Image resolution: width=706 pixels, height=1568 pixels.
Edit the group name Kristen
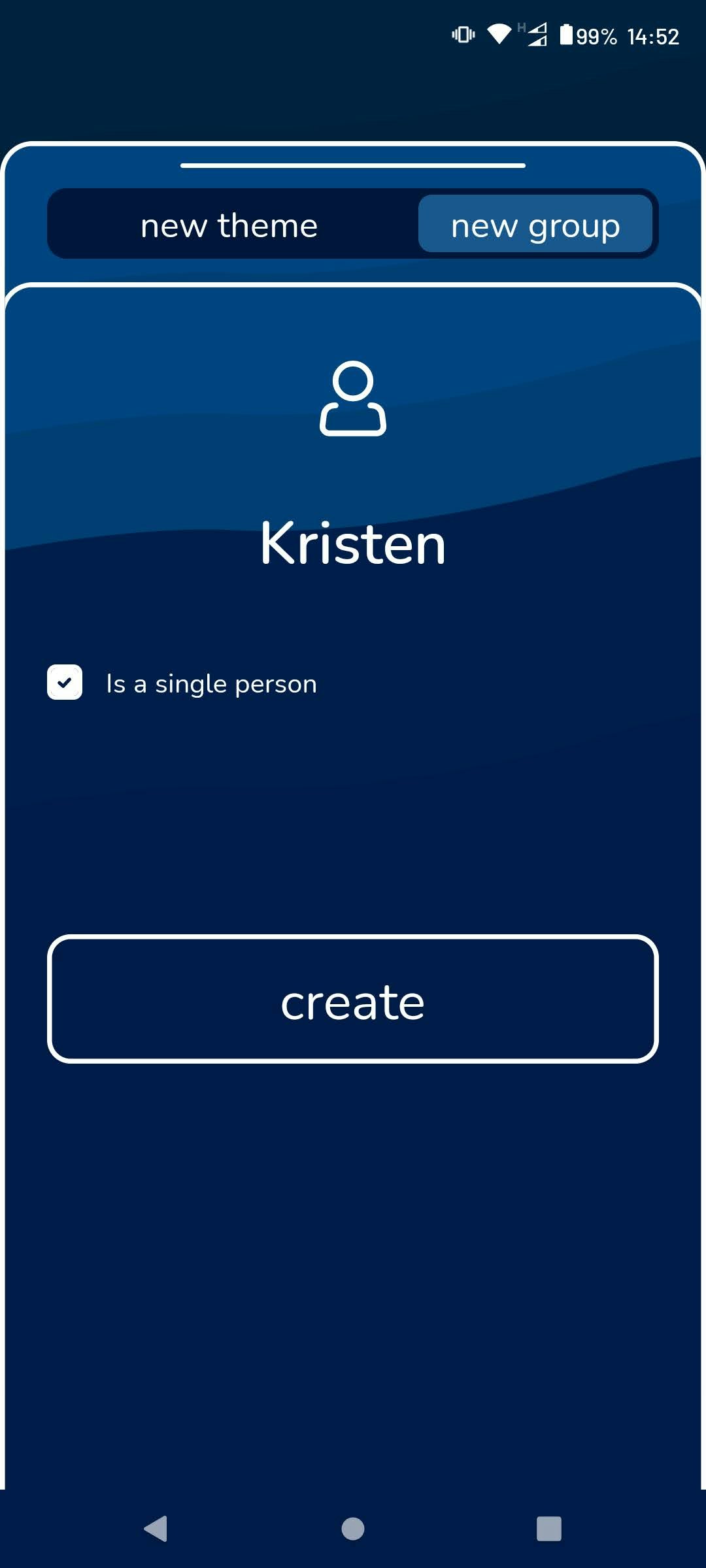click(x=353, y=544)
